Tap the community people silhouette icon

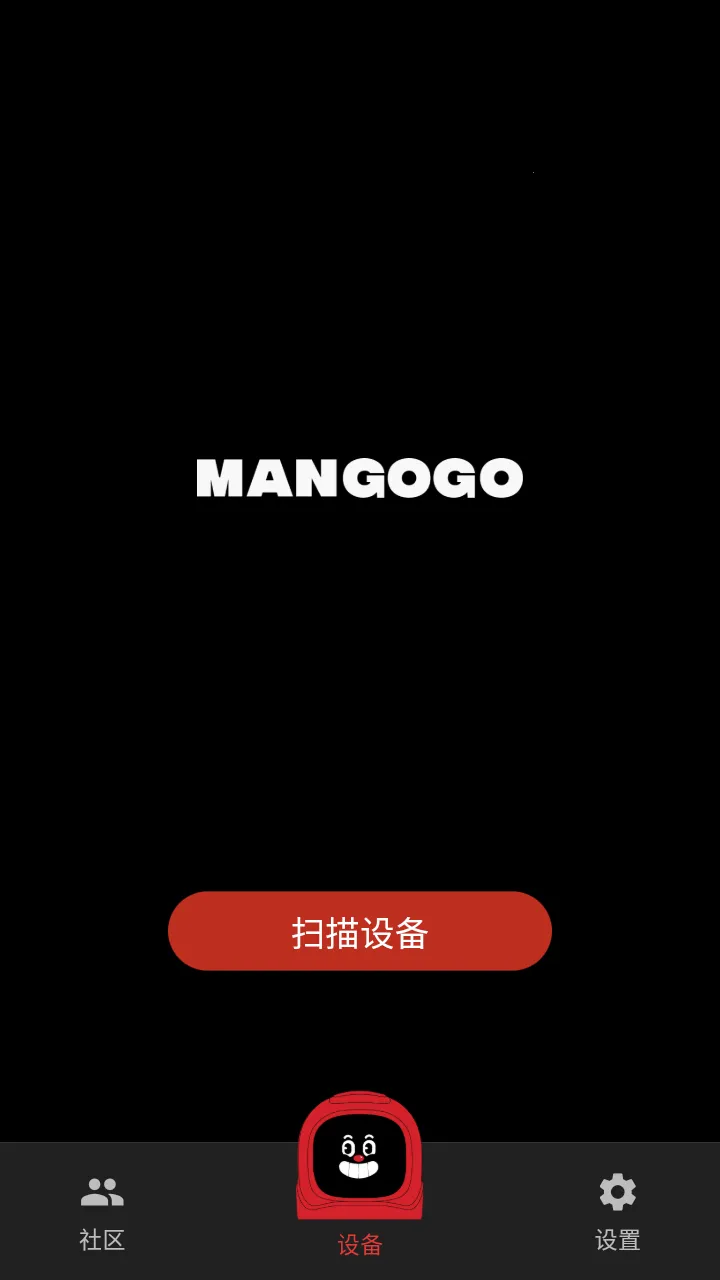click(101, 1192)
